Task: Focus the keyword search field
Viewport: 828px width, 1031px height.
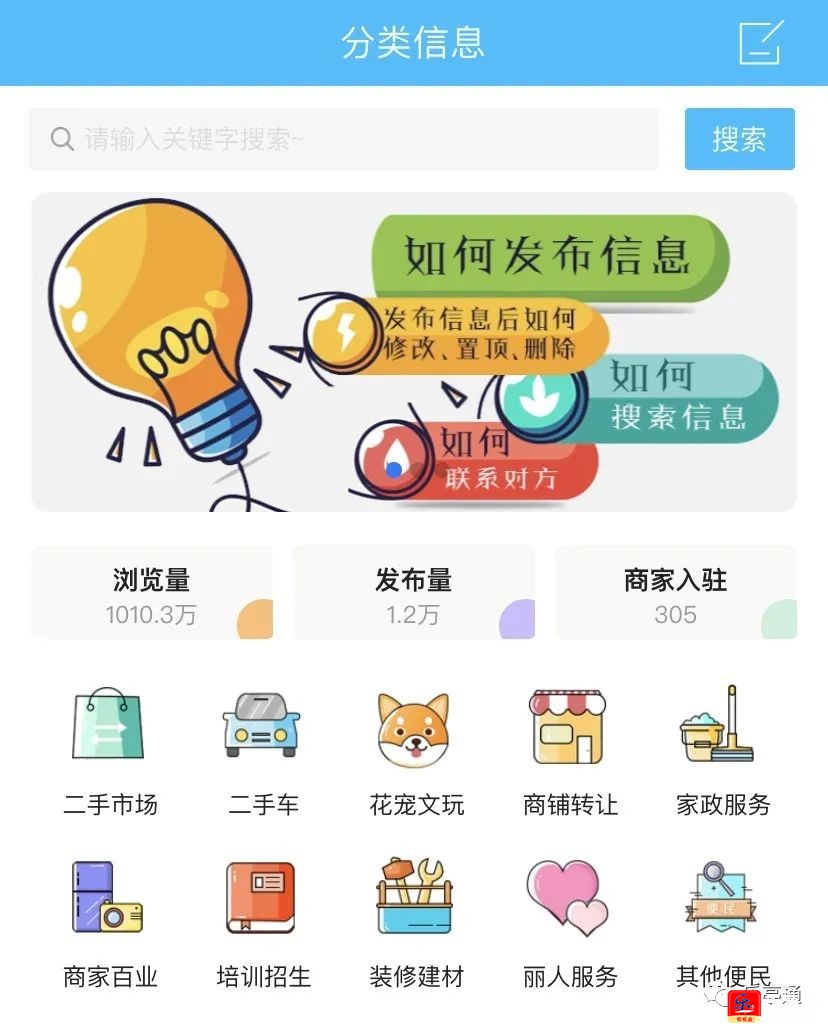Action: [343, 139]
